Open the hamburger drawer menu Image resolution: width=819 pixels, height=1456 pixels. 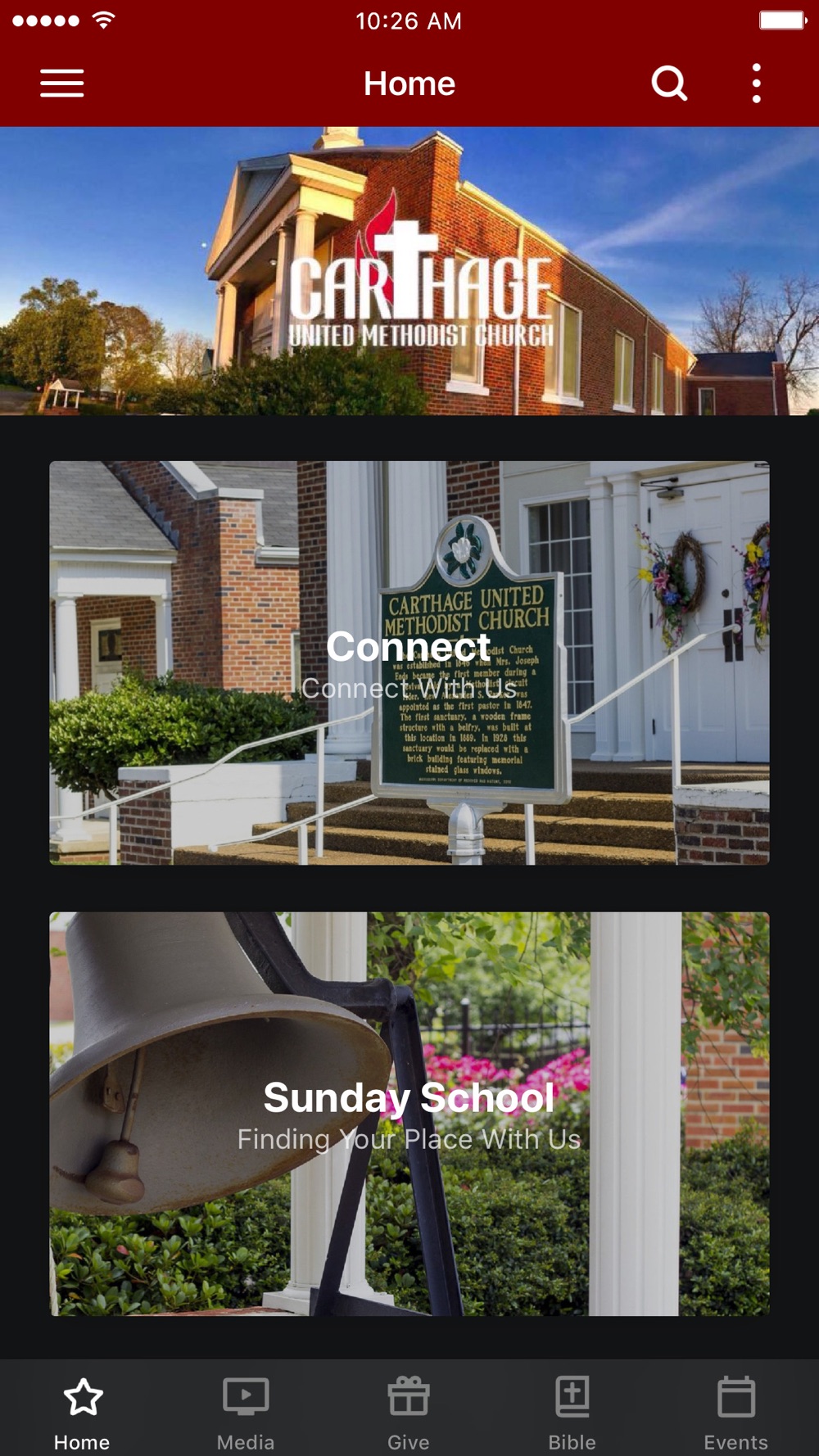pyautogui.click(x=62, y=84)
